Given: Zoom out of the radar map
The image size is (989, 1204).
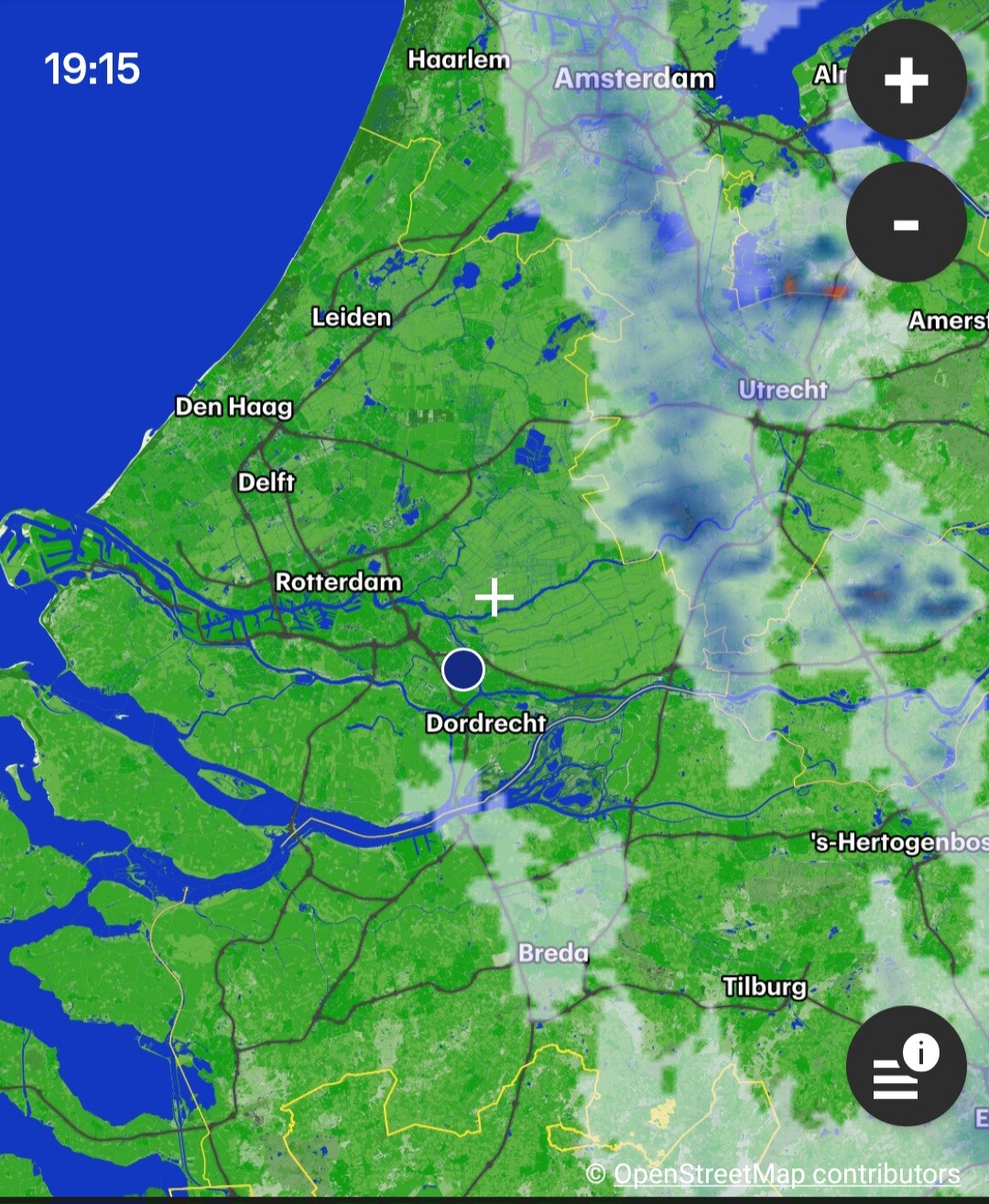Looking at the screenshot, I should (x=906, y=222).
